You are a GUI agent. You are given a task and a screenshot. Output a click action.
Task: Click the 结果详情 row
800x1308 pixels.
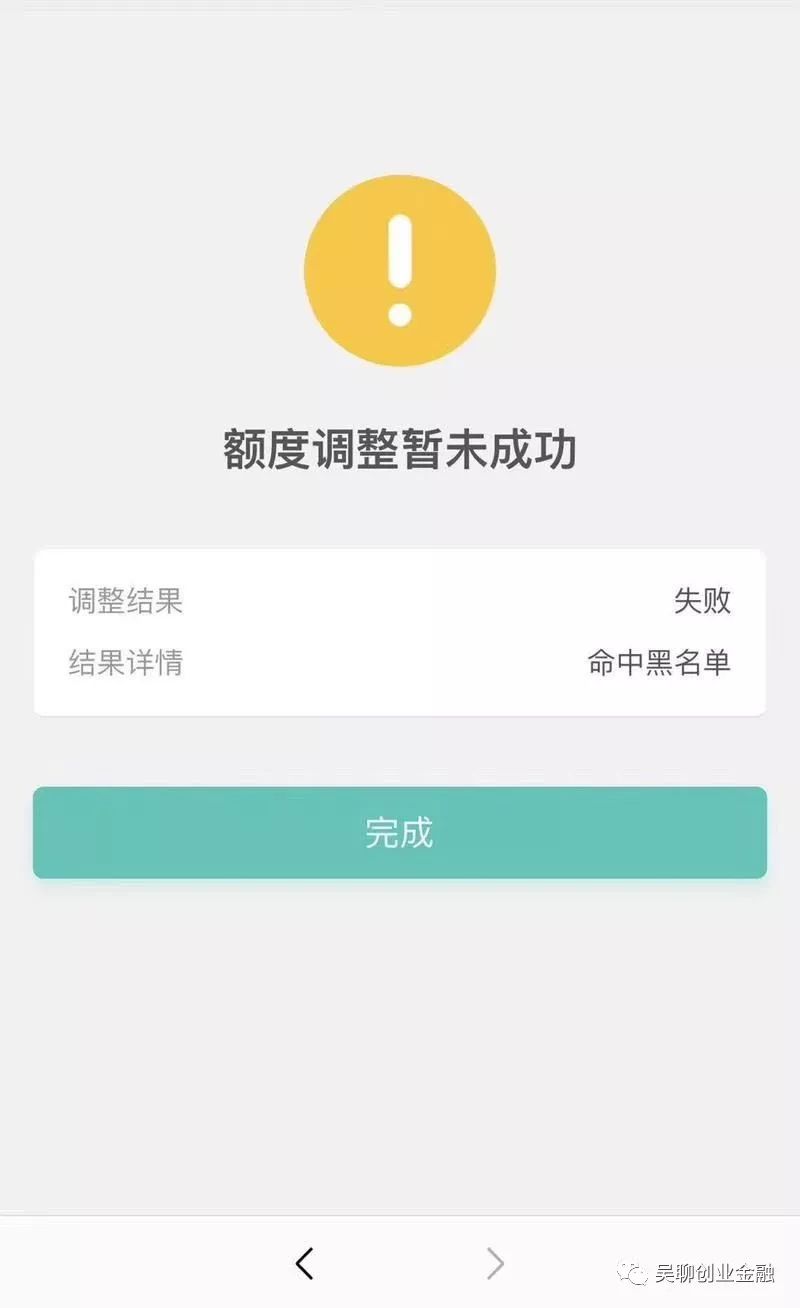(400, 661)
